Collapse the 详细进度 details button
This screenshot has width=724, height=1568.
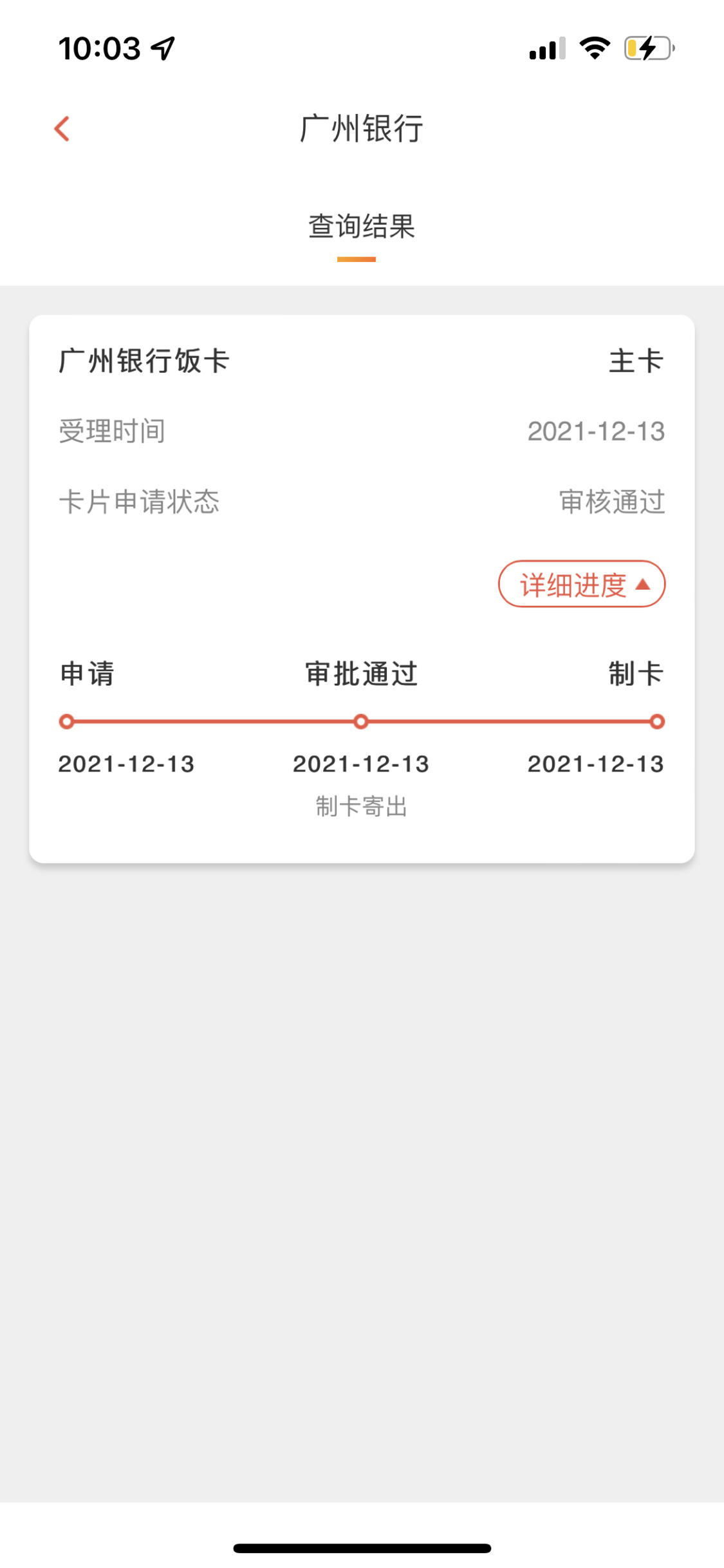click(582, 584)
